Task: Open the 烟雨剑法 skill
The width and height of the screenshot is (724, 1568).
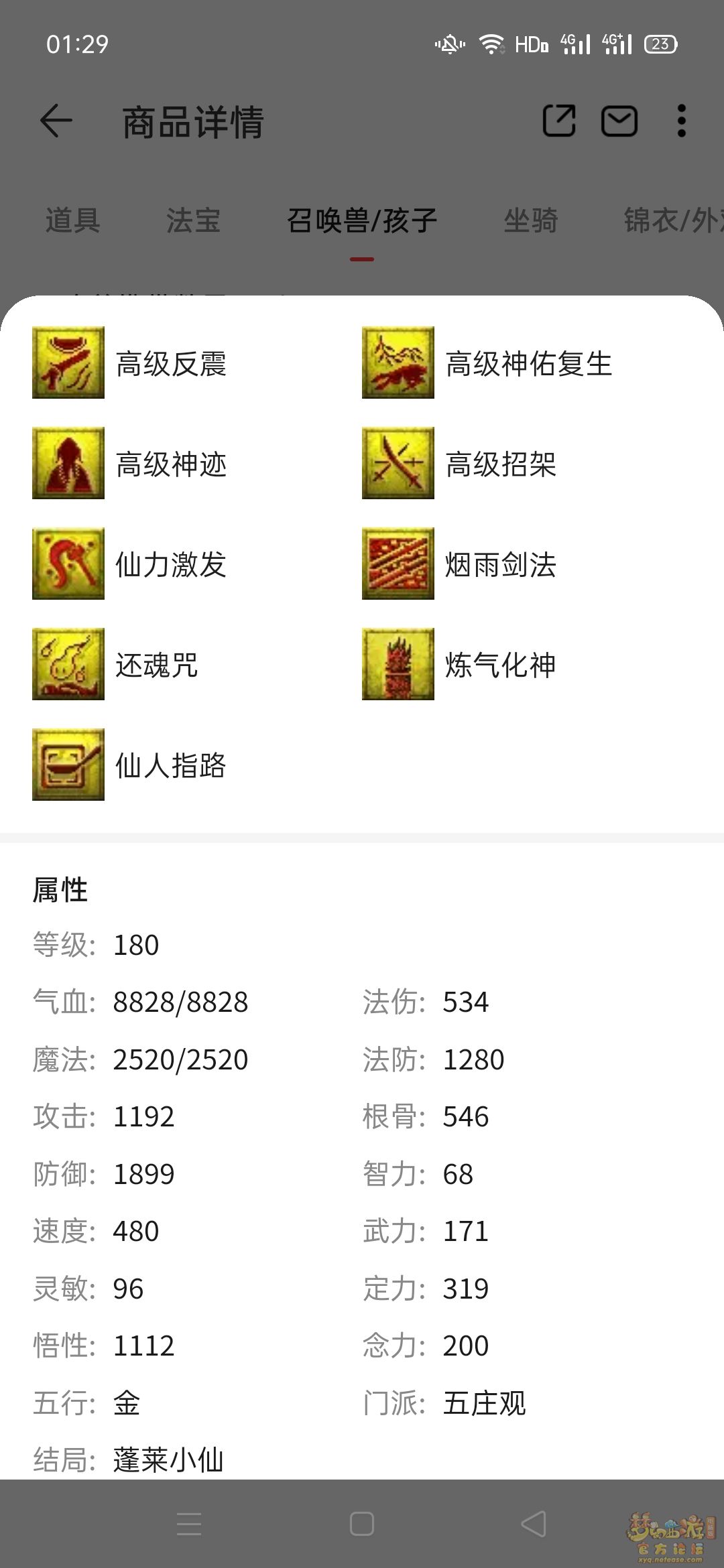Action: [398, 564]
